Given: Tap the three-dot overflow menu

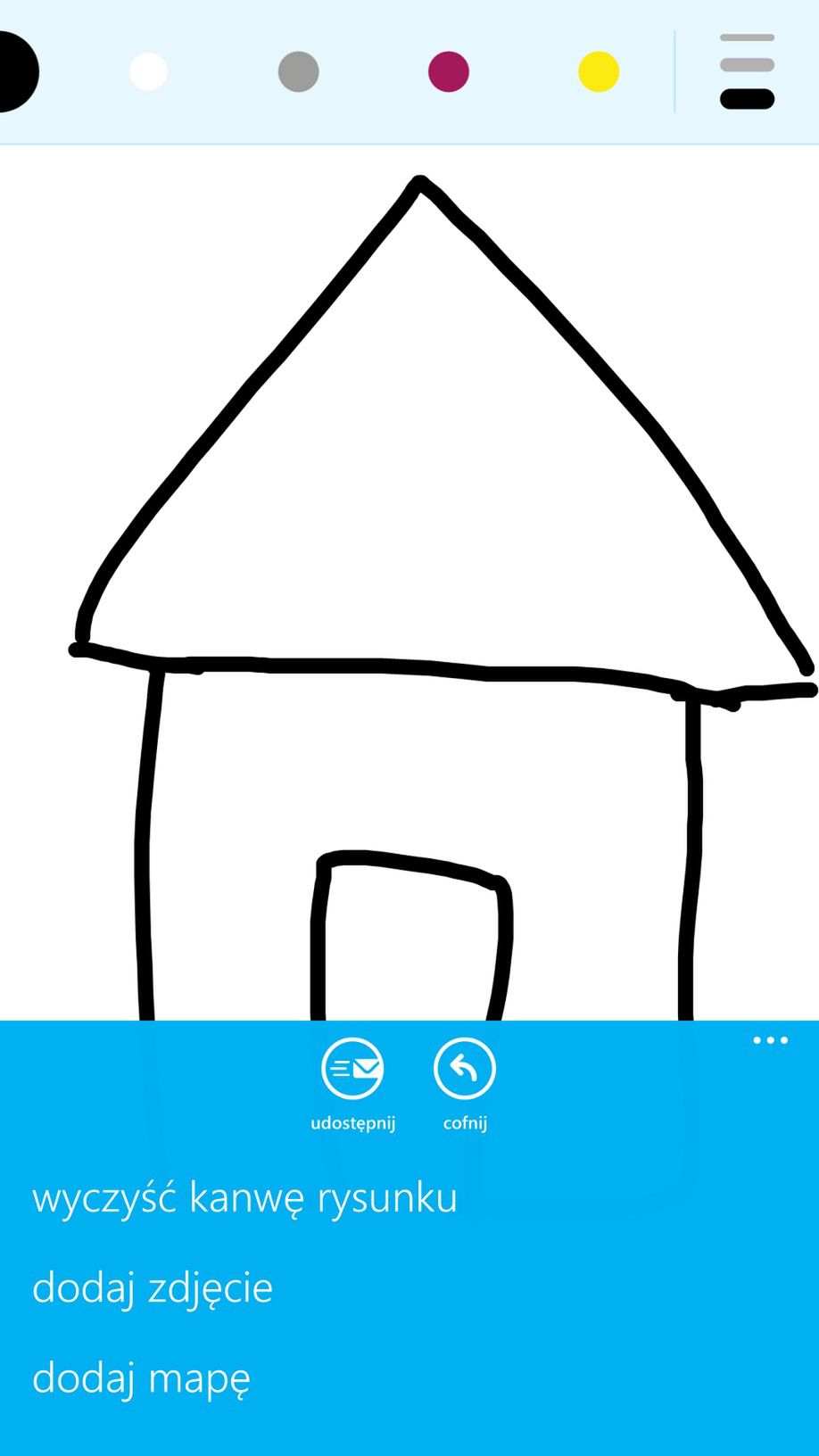Looking at the screenshot, I should pyautogui.click(x=770, y=1040).
